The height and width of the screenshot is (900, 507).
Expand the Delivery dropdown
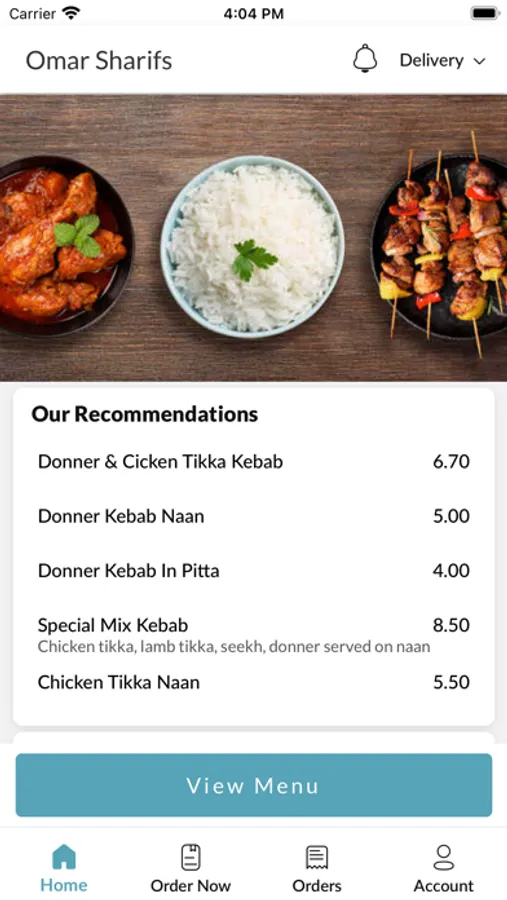443,60
